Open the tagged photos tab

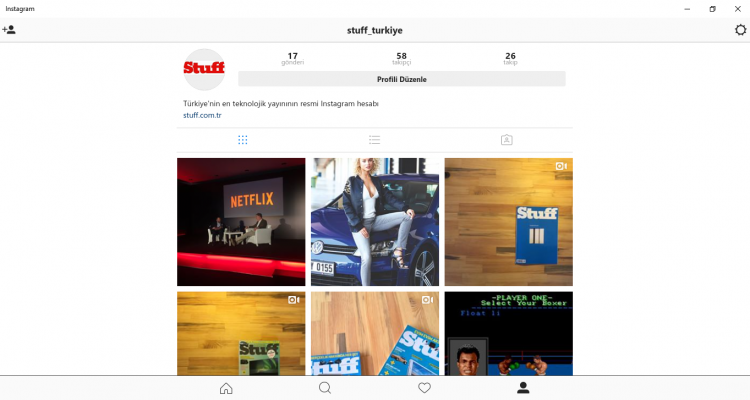point(507,140)
